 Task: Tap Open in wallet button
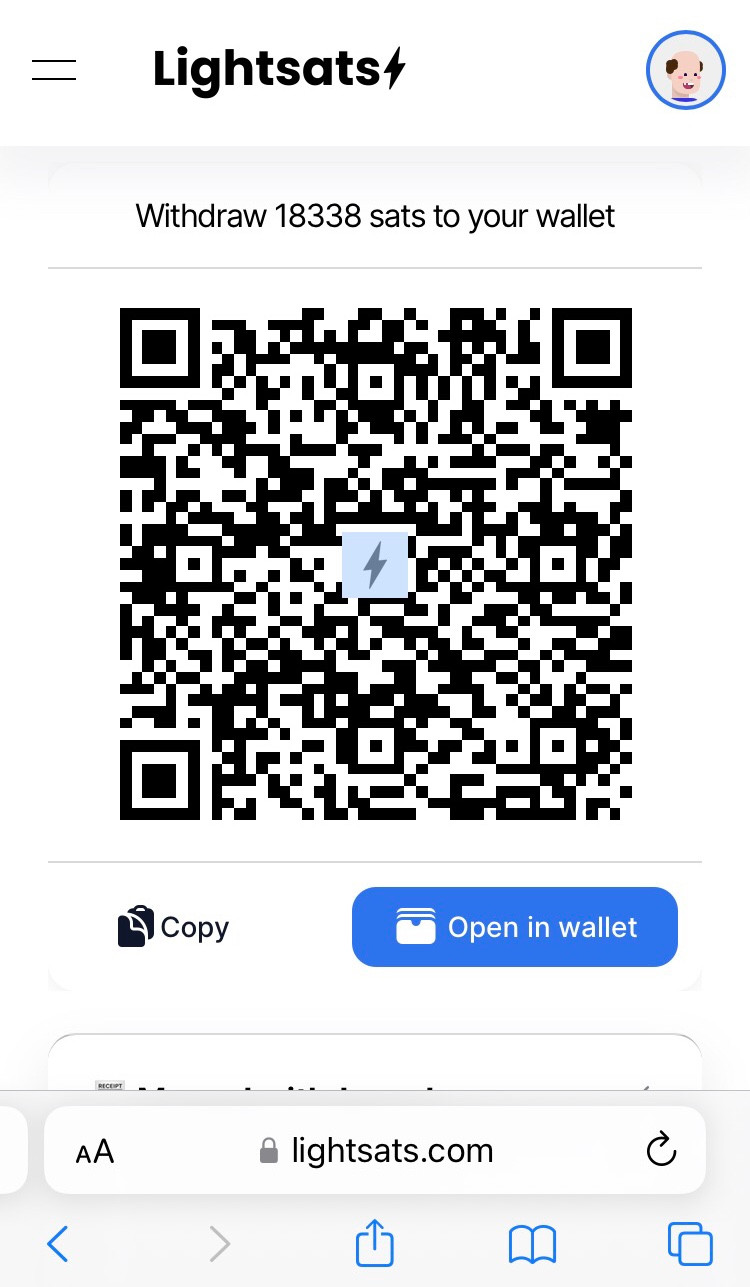point(515,927)
